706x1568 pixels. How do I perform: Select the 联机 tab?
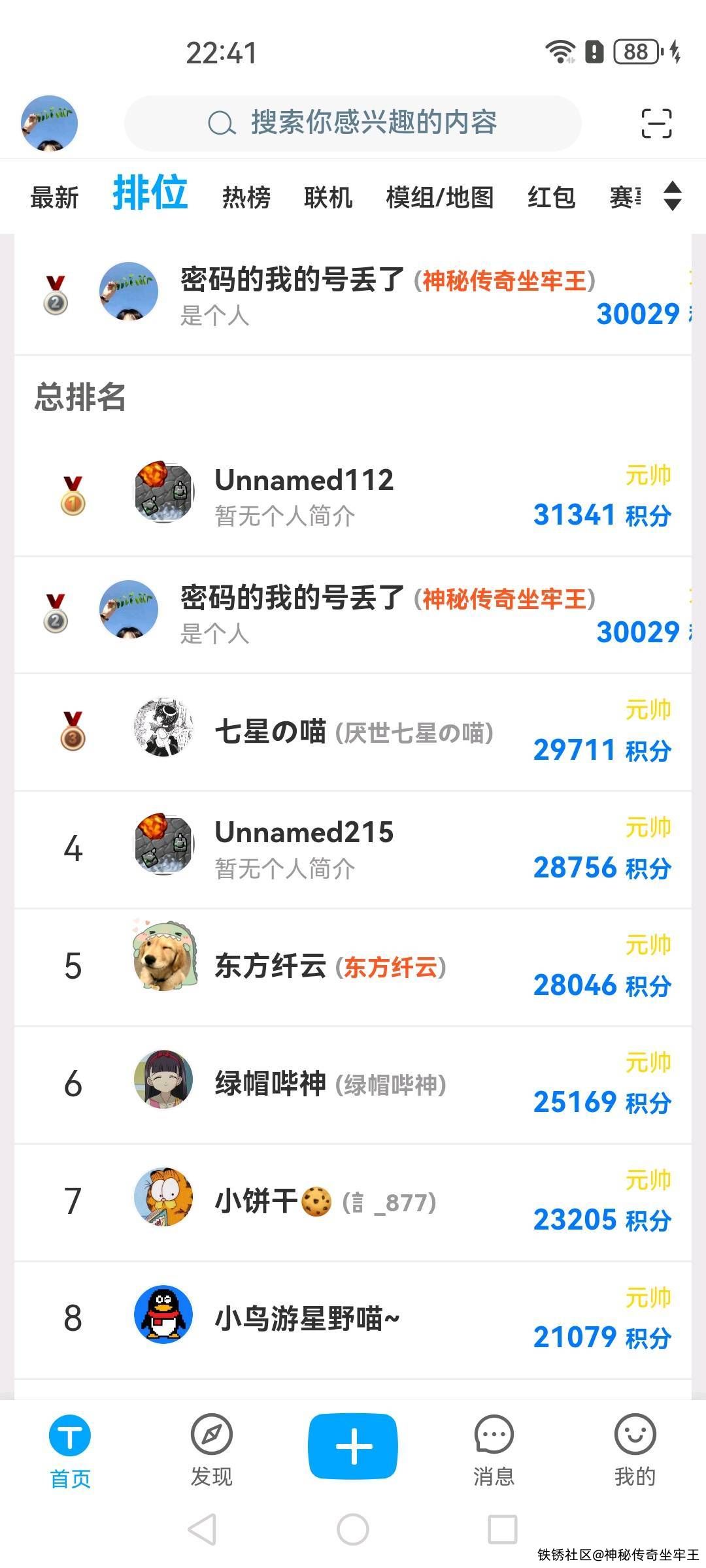[x=328, y=197]
